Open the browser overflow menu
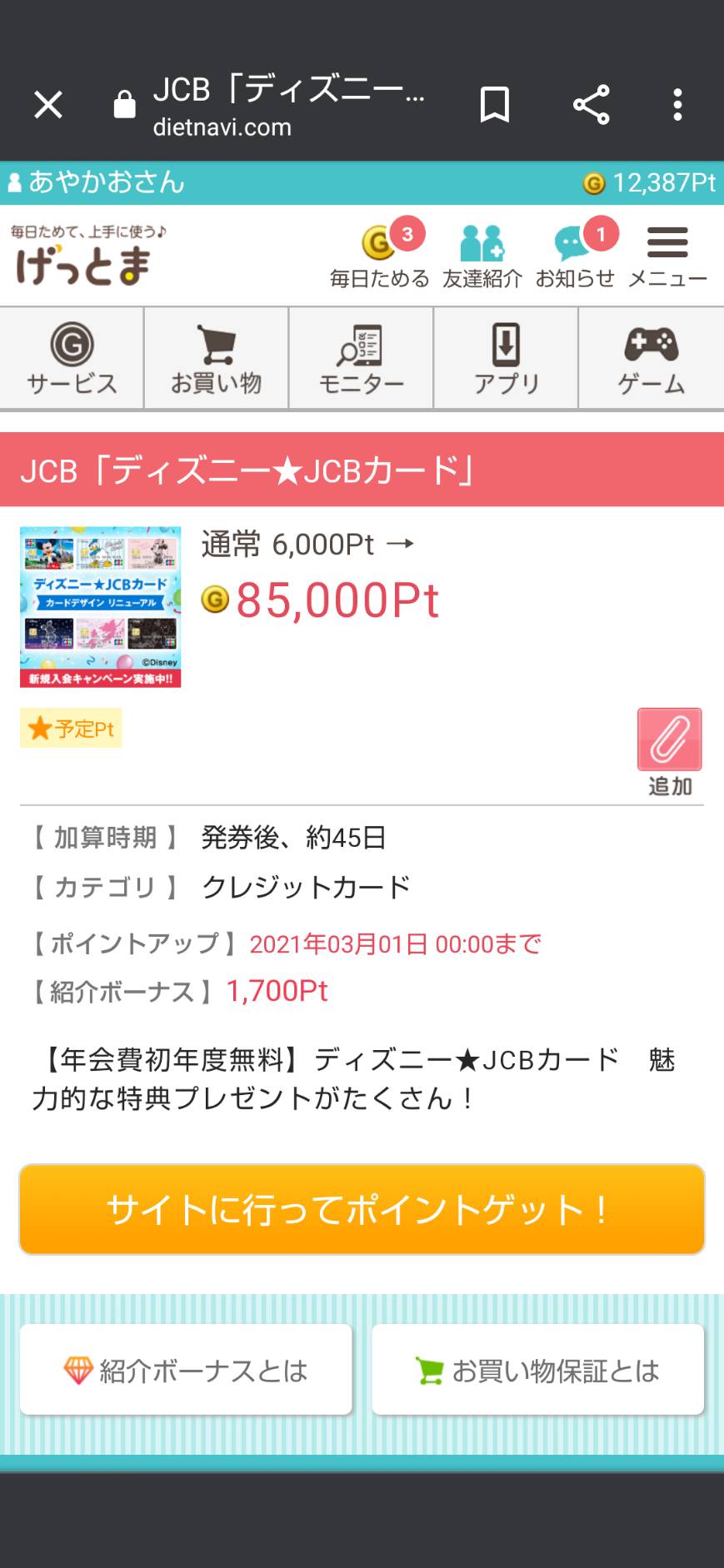Viewport: 724px width, 1568px height. pyautogui.click(x=678, y=105)
